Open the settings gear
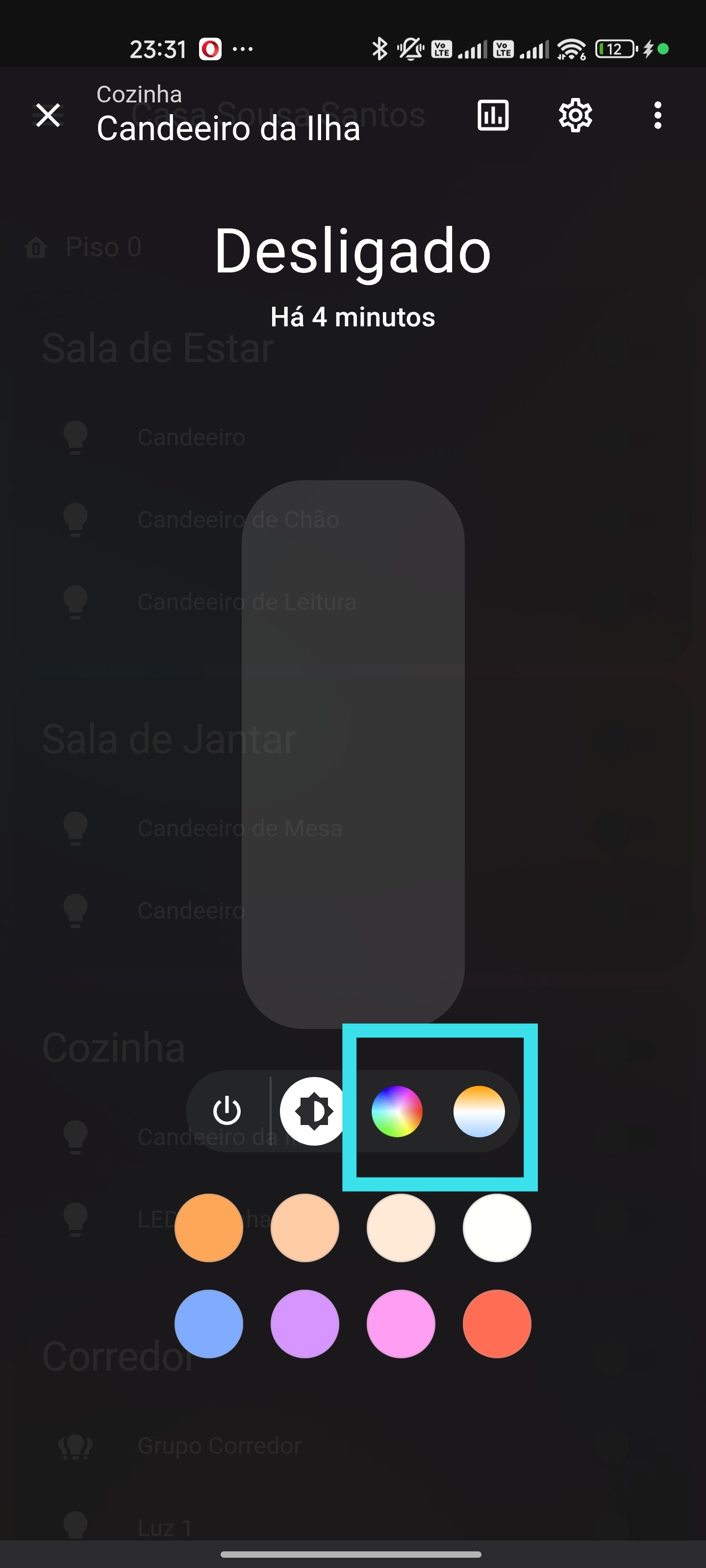The width and height of the screenshot is (706, 1568). click(x=575, y=115)
